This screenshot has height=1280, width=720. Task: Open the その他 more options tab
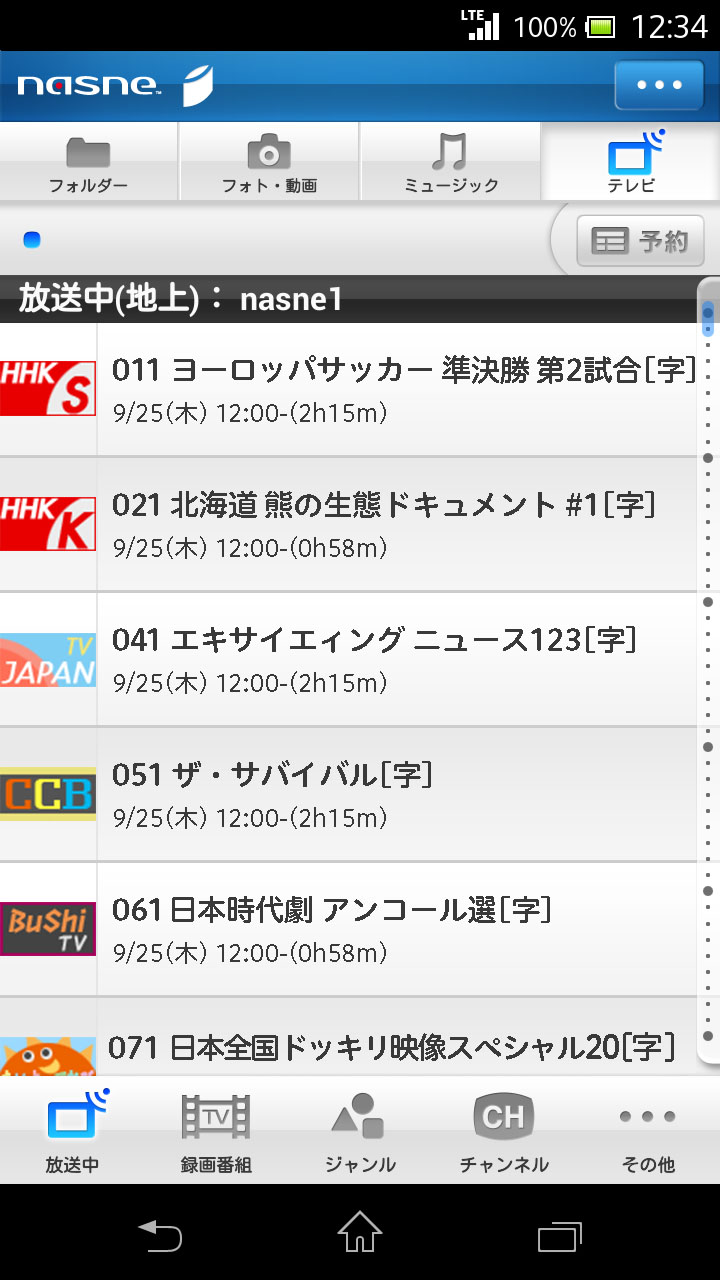click(648, 1132)
